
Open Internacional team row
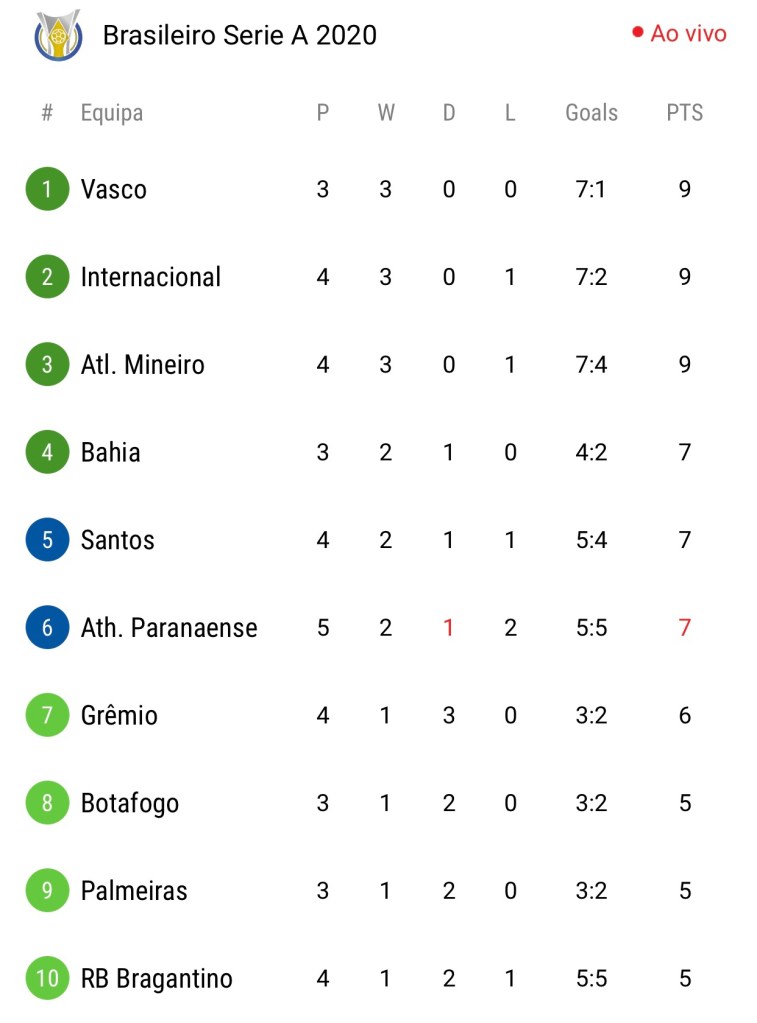point(150,277)
